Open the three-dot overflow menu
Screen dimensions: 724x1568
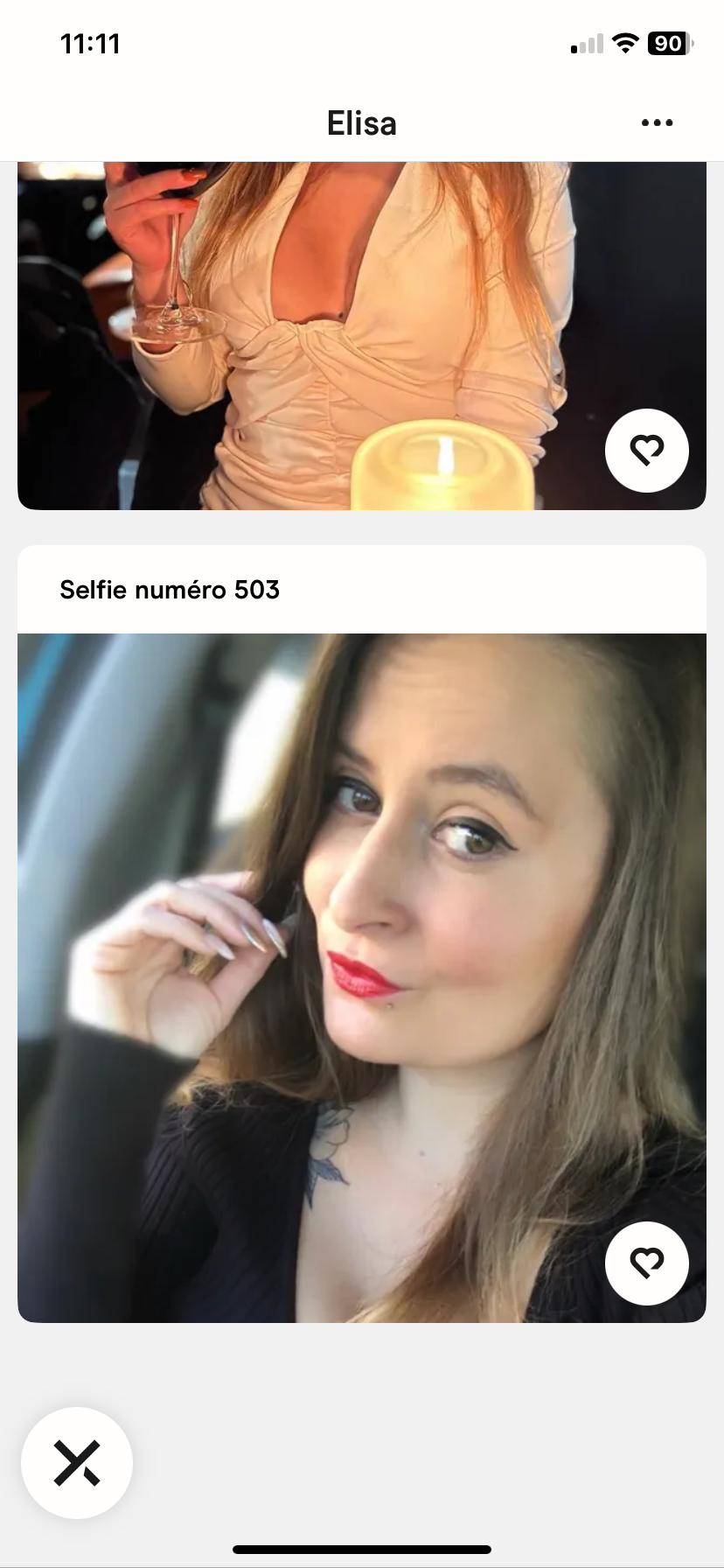click(x=657, y=122)
